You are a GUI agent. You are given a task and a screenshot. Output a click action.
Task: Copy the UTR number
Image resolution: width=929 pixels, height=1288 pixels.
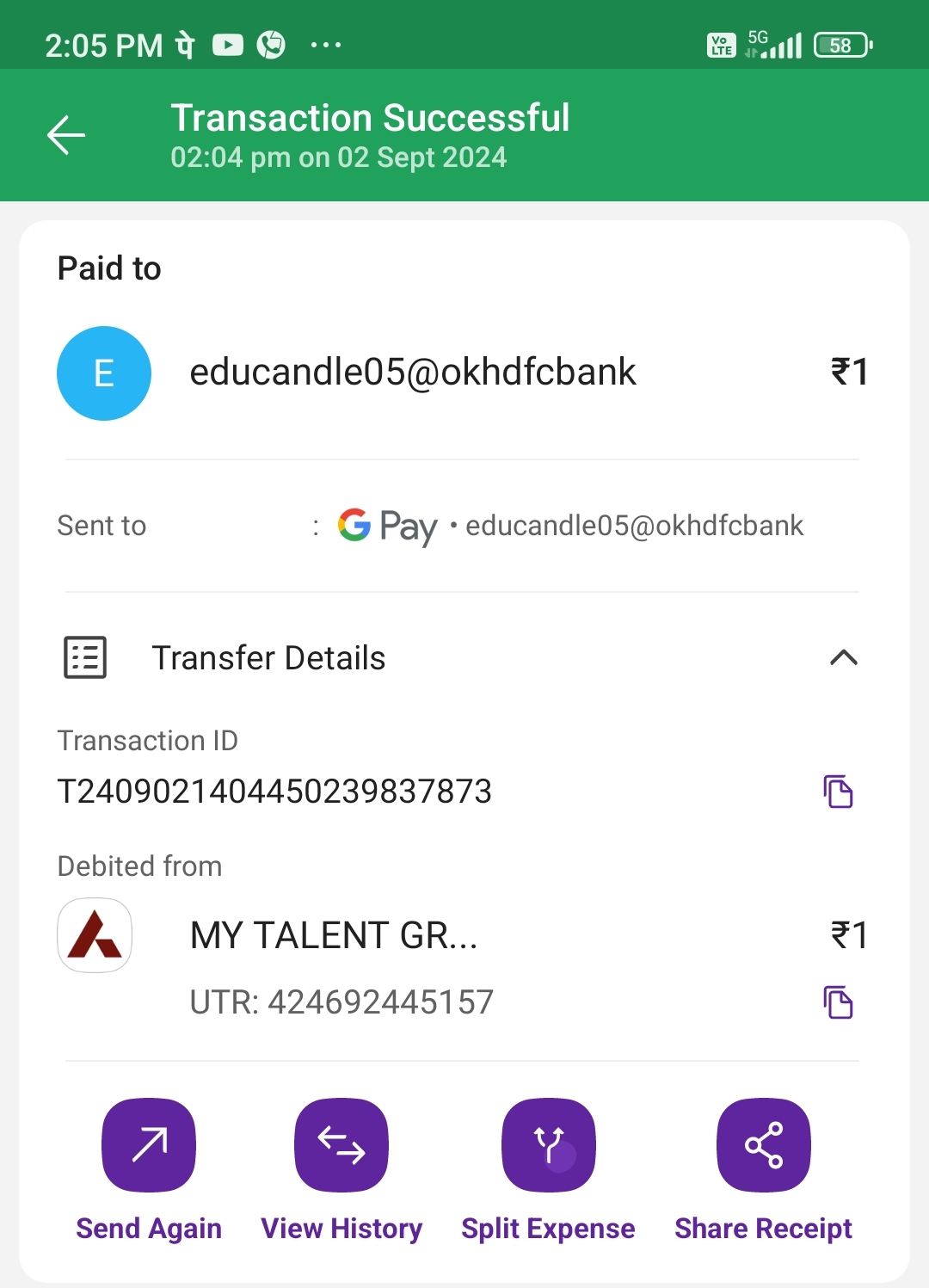[x=838, y=1002]
